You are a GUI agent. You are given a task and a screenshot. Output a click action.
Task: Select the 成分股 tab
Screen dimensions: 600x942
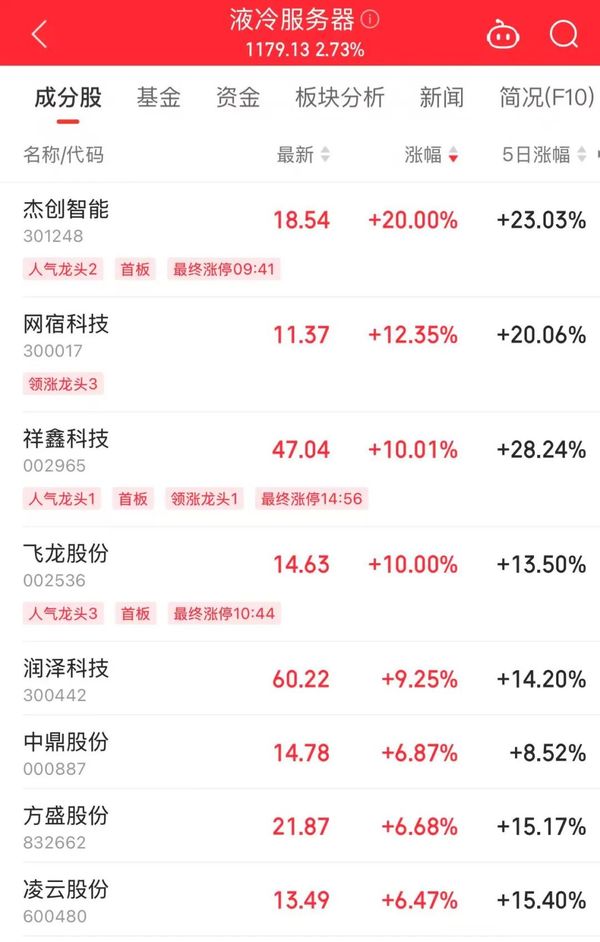click(68, 97)
